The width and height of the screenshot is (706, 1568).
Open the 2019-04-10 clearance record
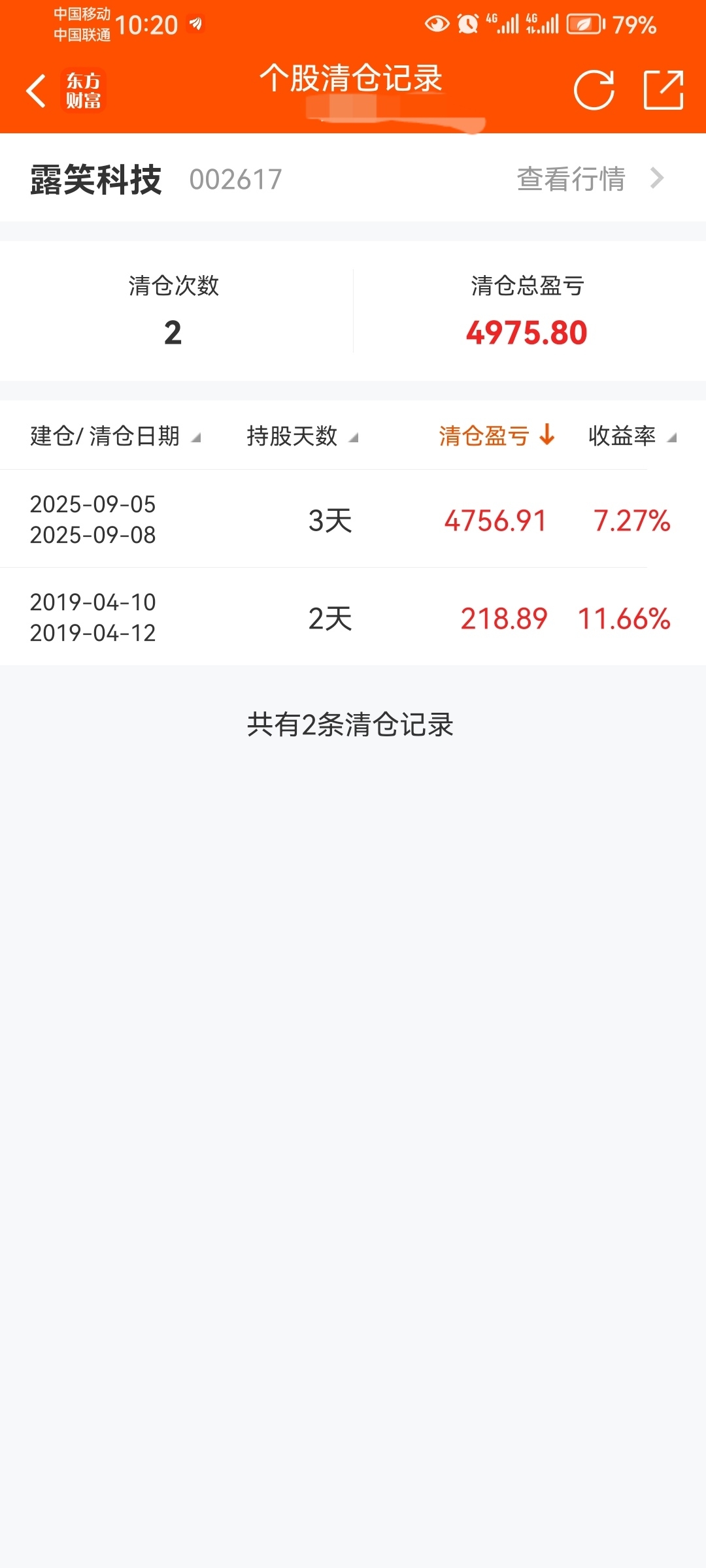[x=353, y=617]
